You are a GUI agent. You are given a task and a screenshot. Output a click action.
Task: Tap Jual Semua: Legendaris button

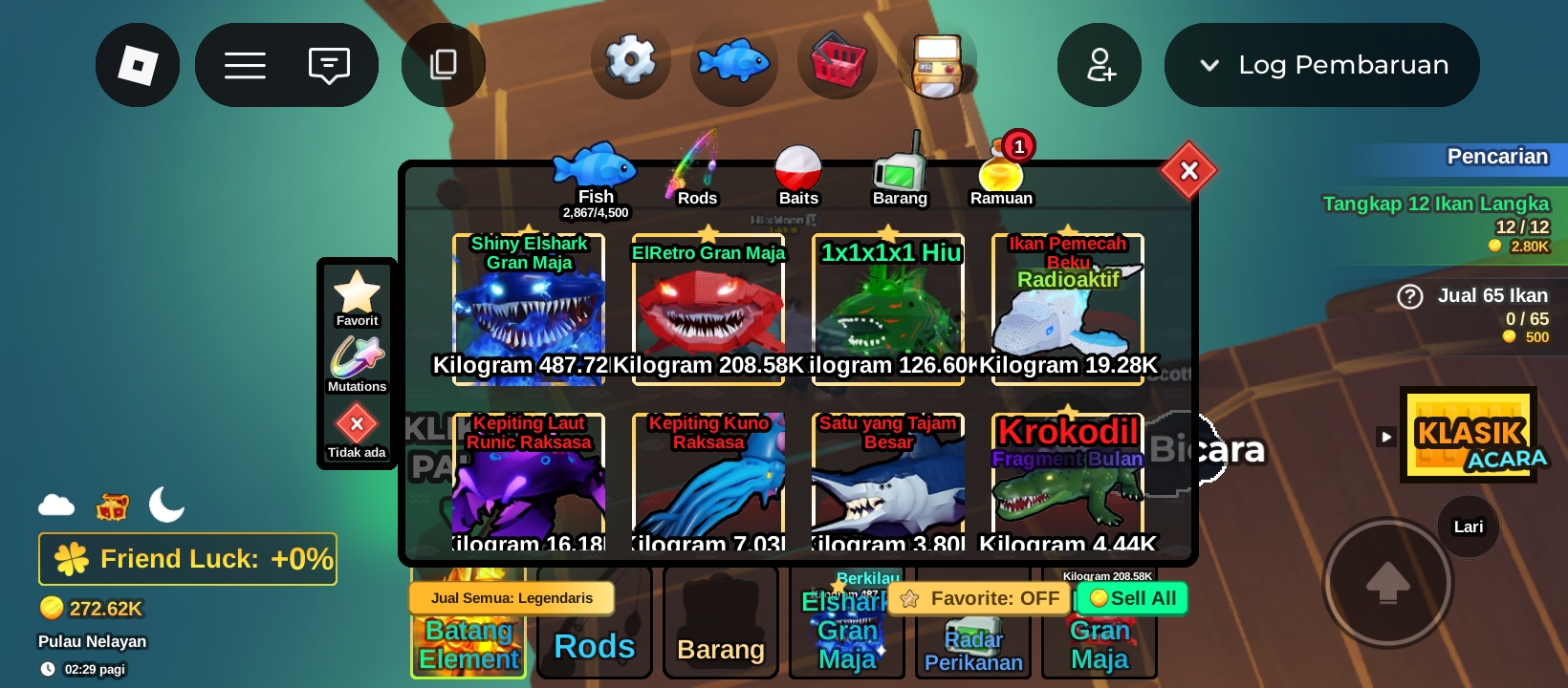(512, 598)
